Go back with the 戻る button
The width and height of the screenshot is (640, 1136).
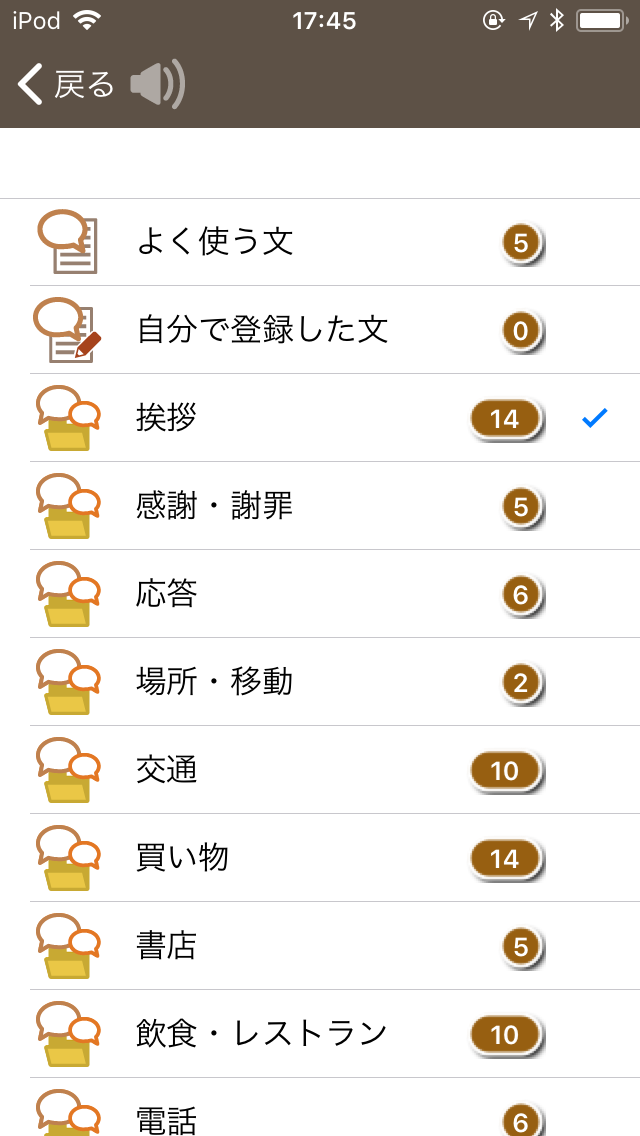(65, 85)
